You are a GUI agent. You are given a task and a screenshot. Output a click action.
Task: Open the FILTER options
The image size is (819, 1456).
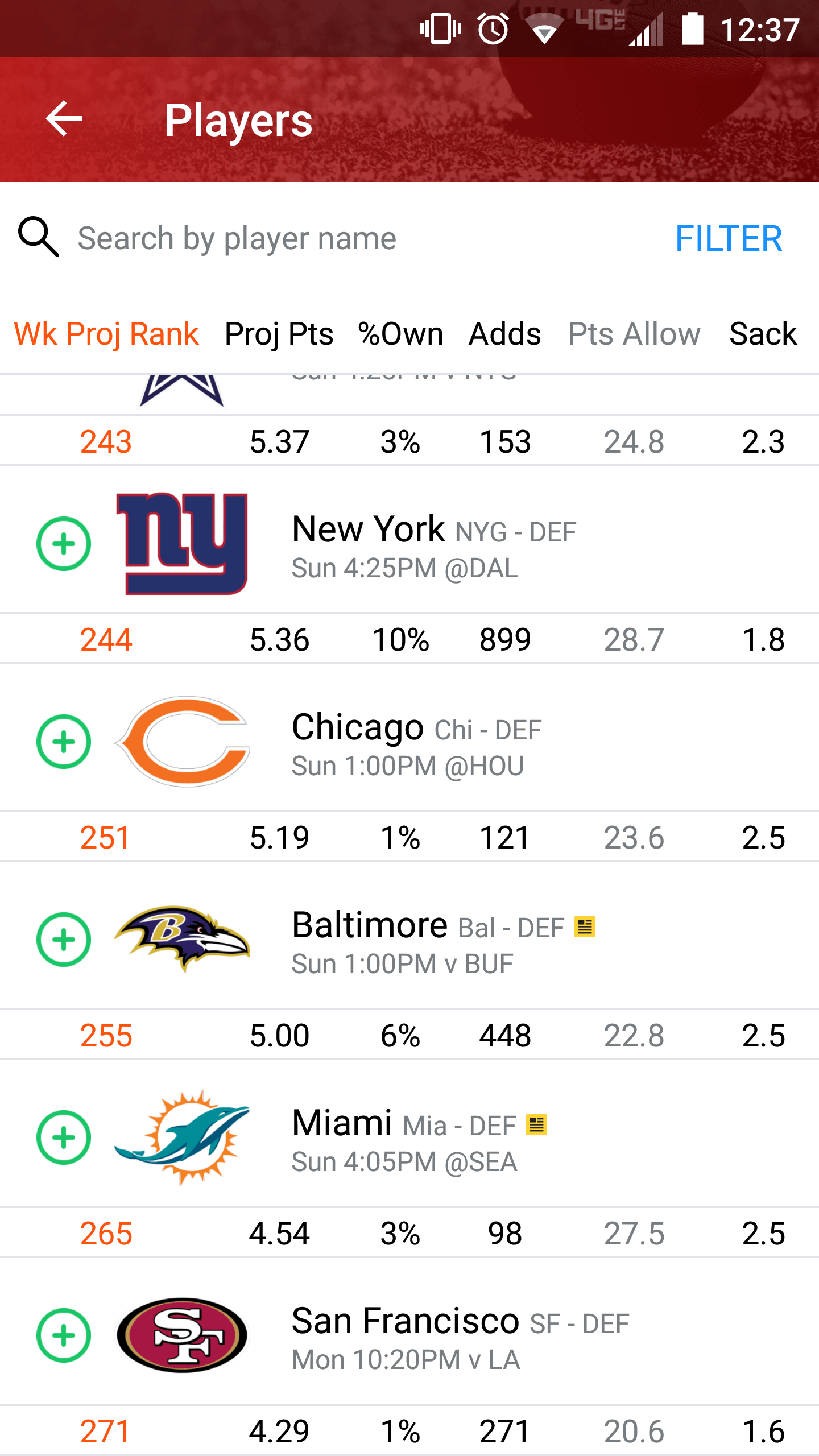729,238
